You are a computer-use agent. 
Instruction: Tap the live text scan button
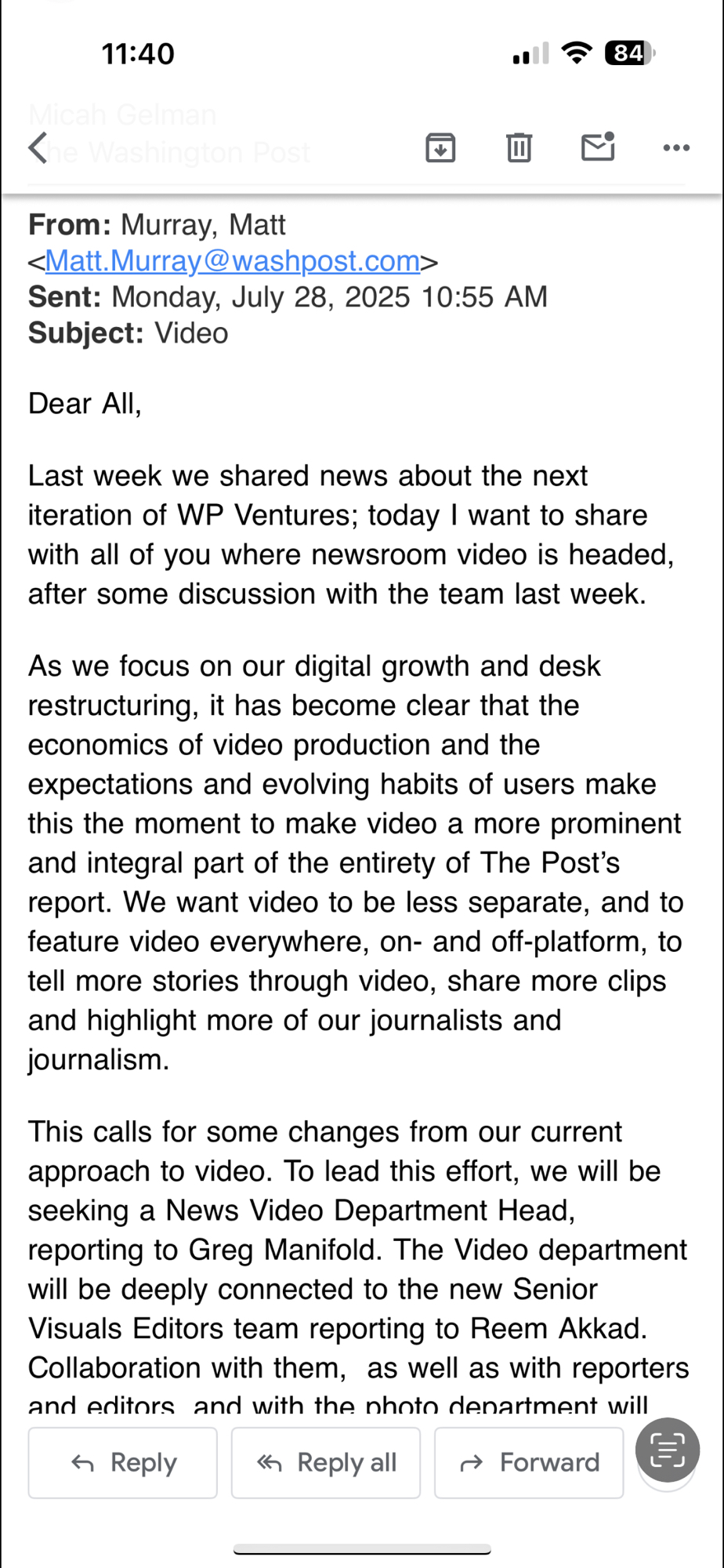click(x=667, y=1450)
